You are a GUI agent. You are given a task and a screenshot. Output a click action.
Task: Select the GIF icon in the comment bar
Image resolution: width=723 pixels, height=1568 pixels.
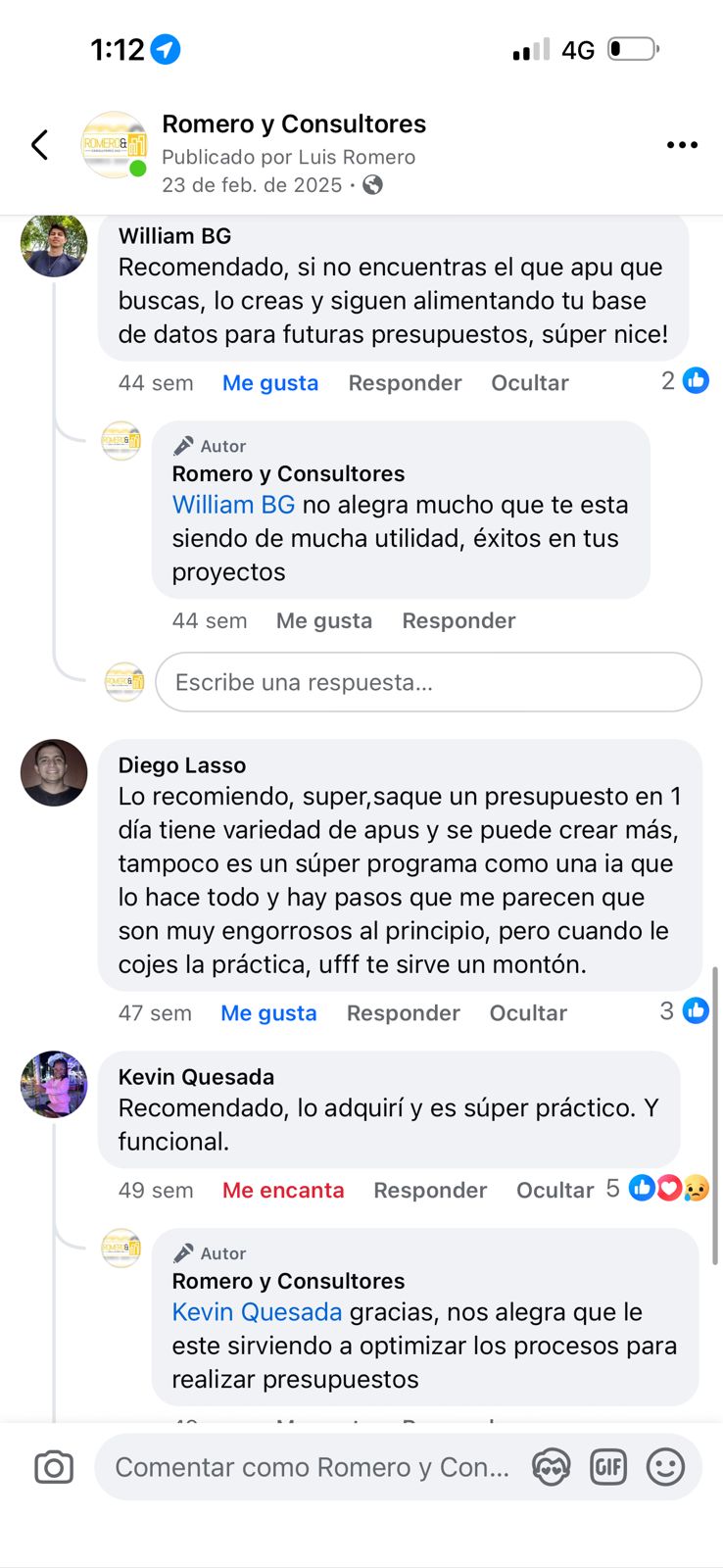tap(608, 1467)
